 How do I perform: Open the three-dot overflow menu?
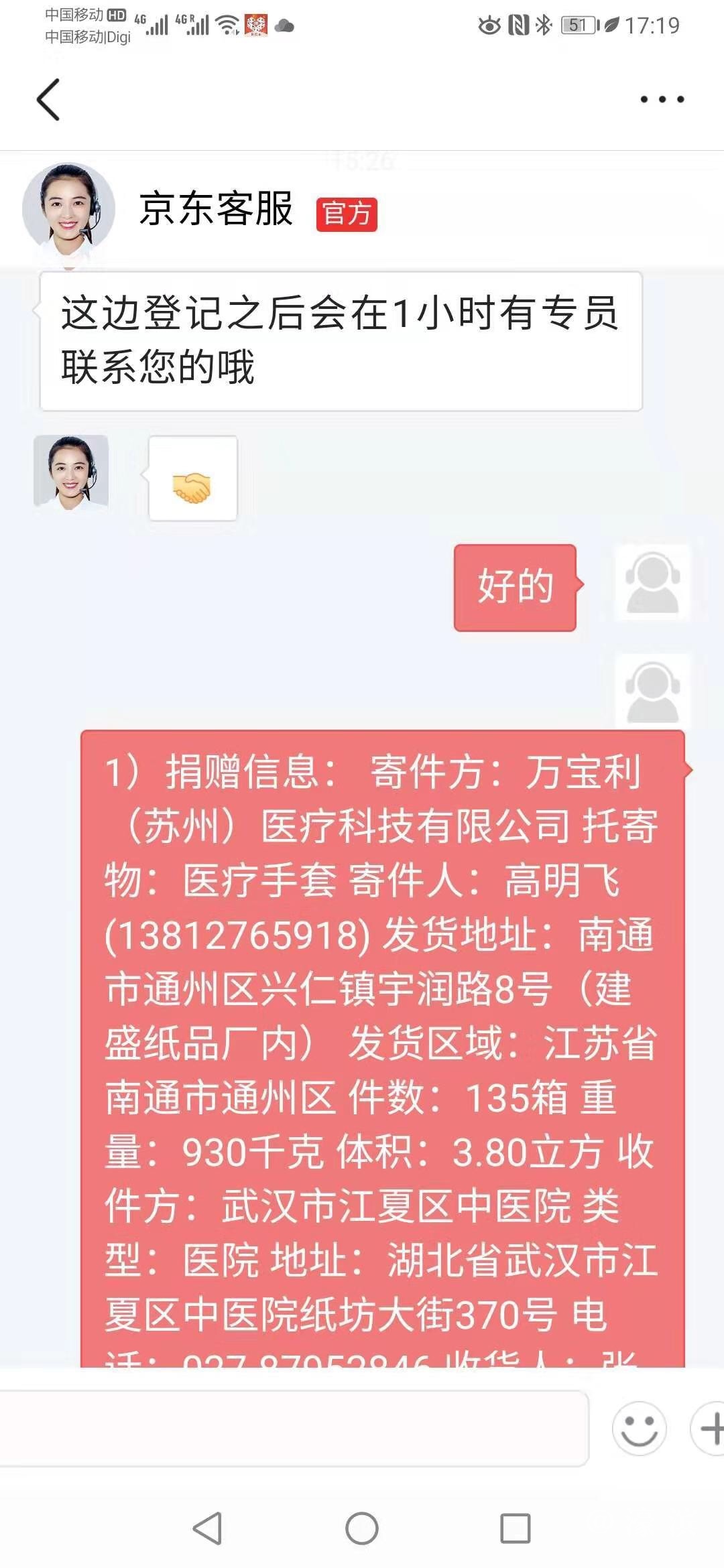click(662, 100)
